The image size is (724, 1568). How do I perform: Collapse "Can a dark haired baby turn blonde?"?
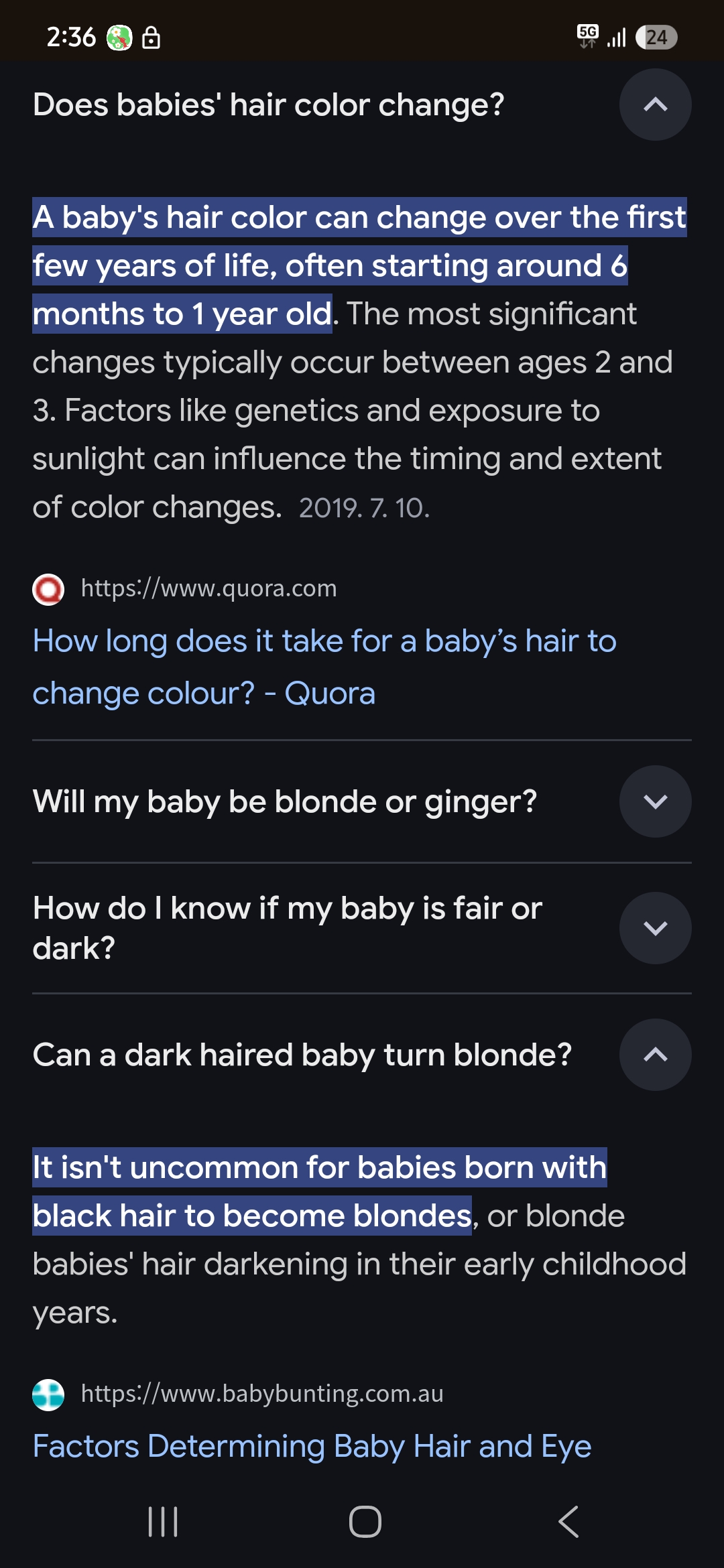[x=655, y=1055]
